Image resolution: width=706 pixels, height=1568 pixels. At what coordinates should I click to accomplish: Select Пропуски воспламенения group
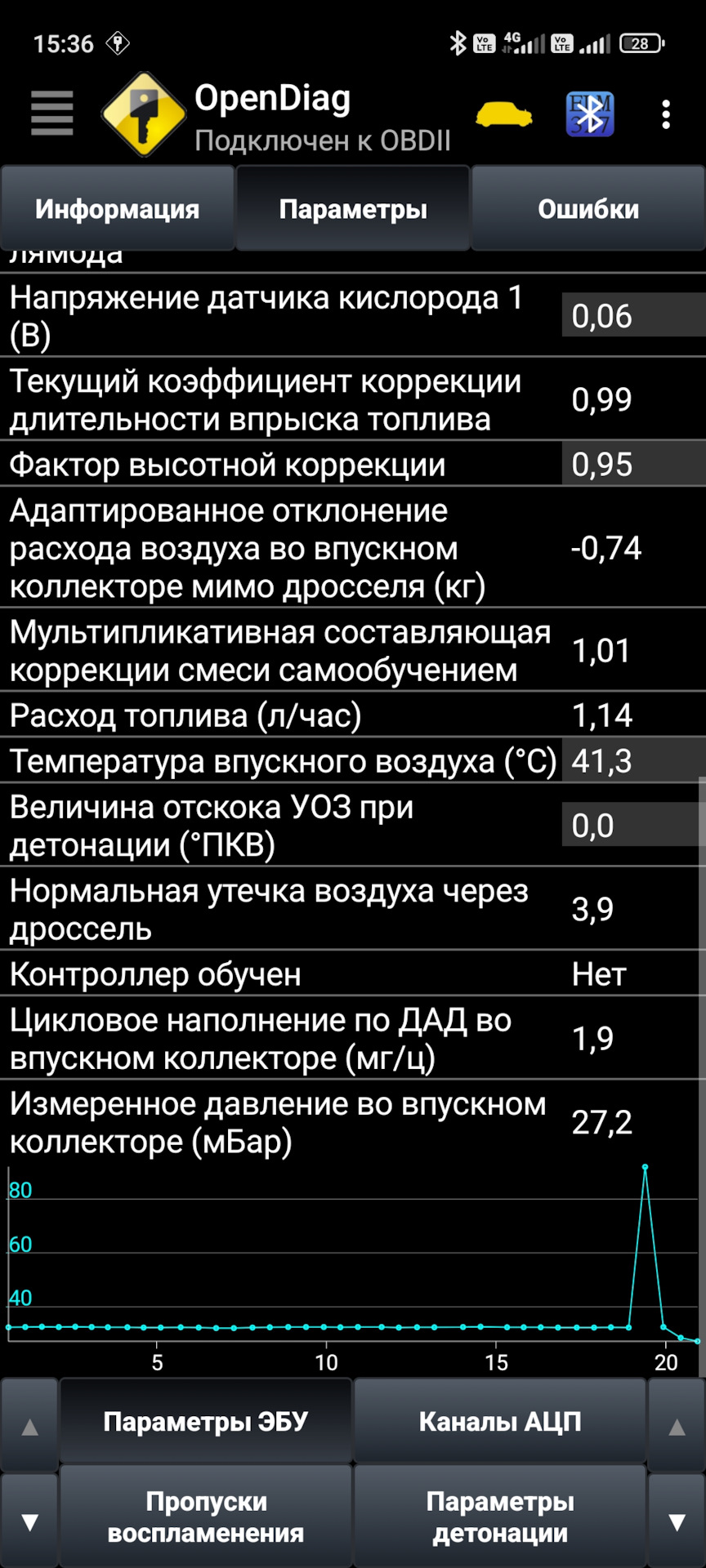[x=206, y=1517]
